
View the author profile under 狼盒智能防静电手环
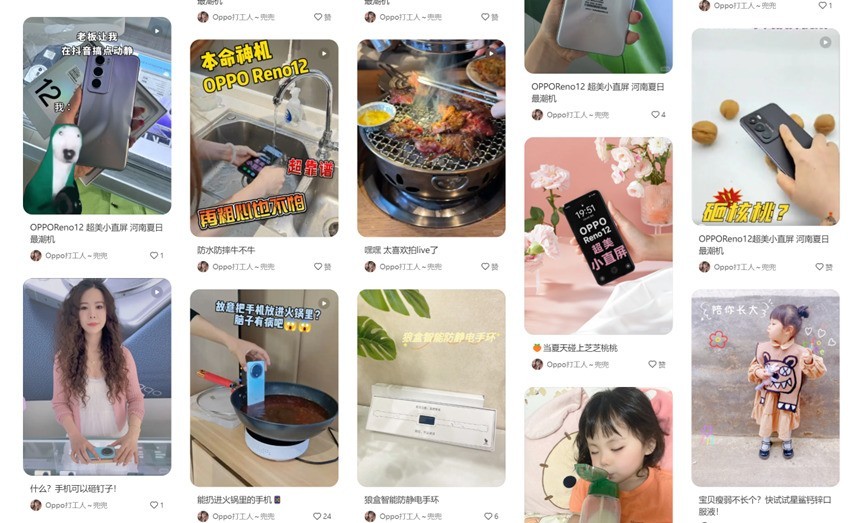405,516
